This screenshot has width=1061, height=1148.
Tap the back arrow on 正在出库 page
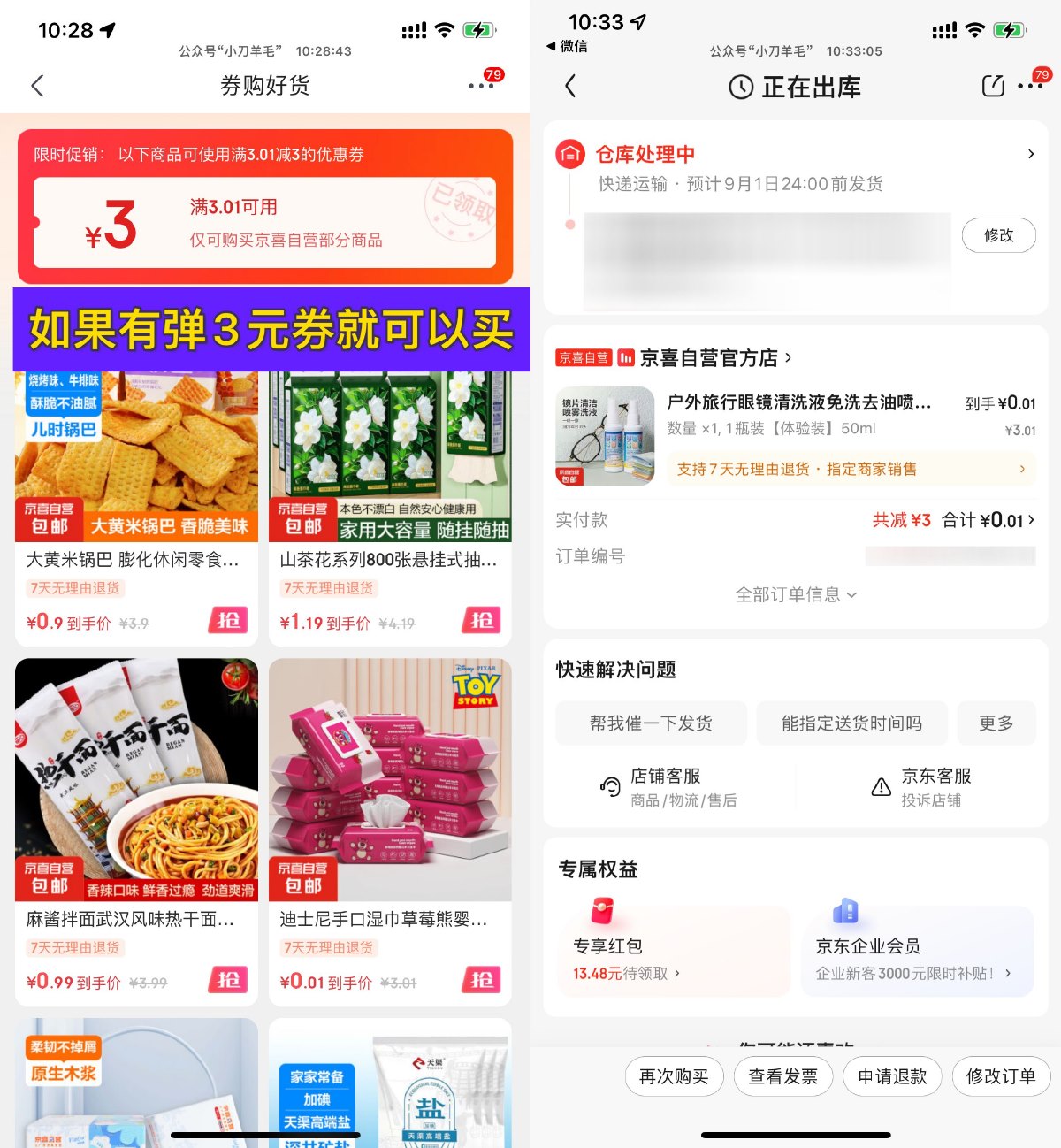point(571,88)
